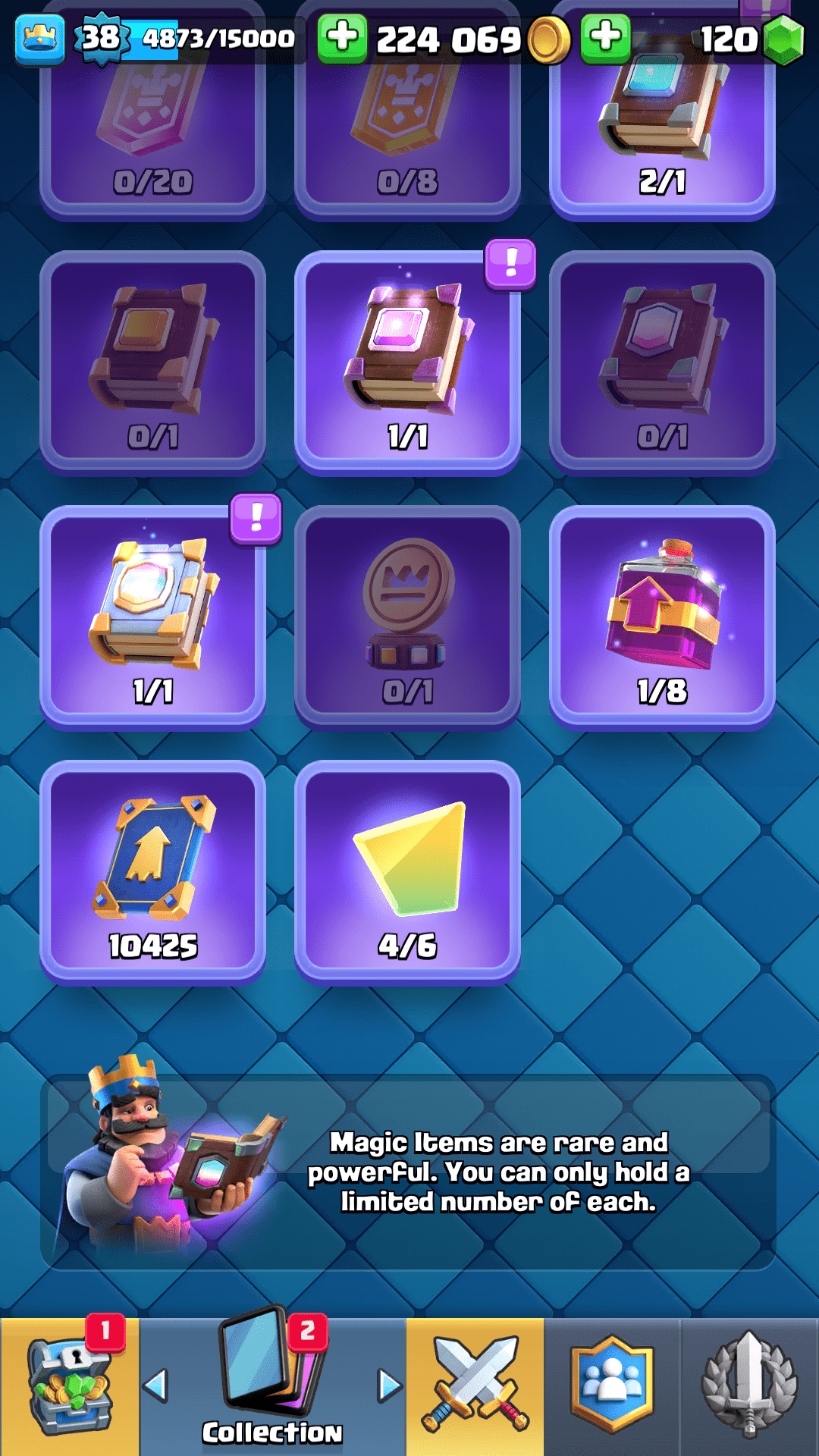Select the yellow shard item showing 4/6
The image size is (819, 1456).
pos(407,872)
